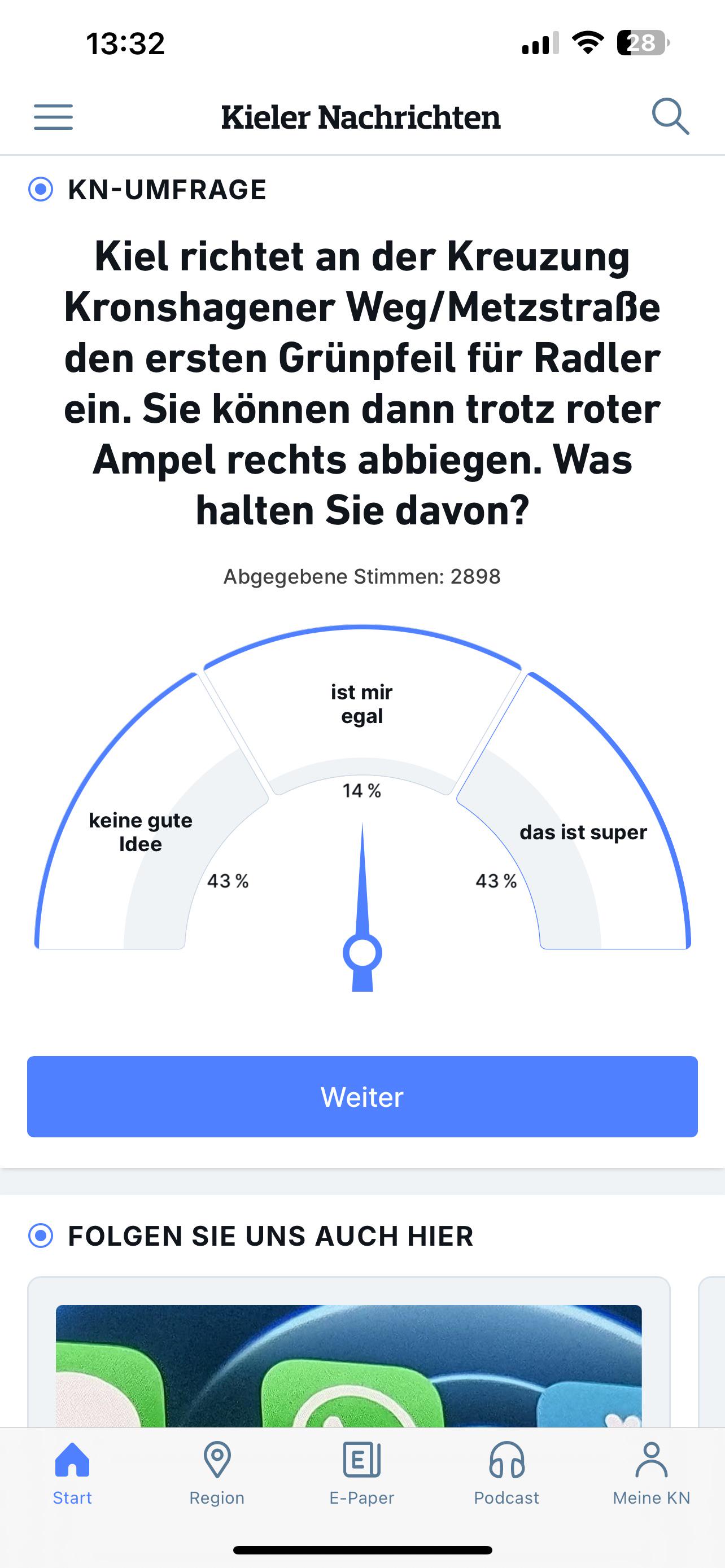Screen dimensions: 725x1568
Task: Go to the Podcast tab
Action: click(506, 1473)
